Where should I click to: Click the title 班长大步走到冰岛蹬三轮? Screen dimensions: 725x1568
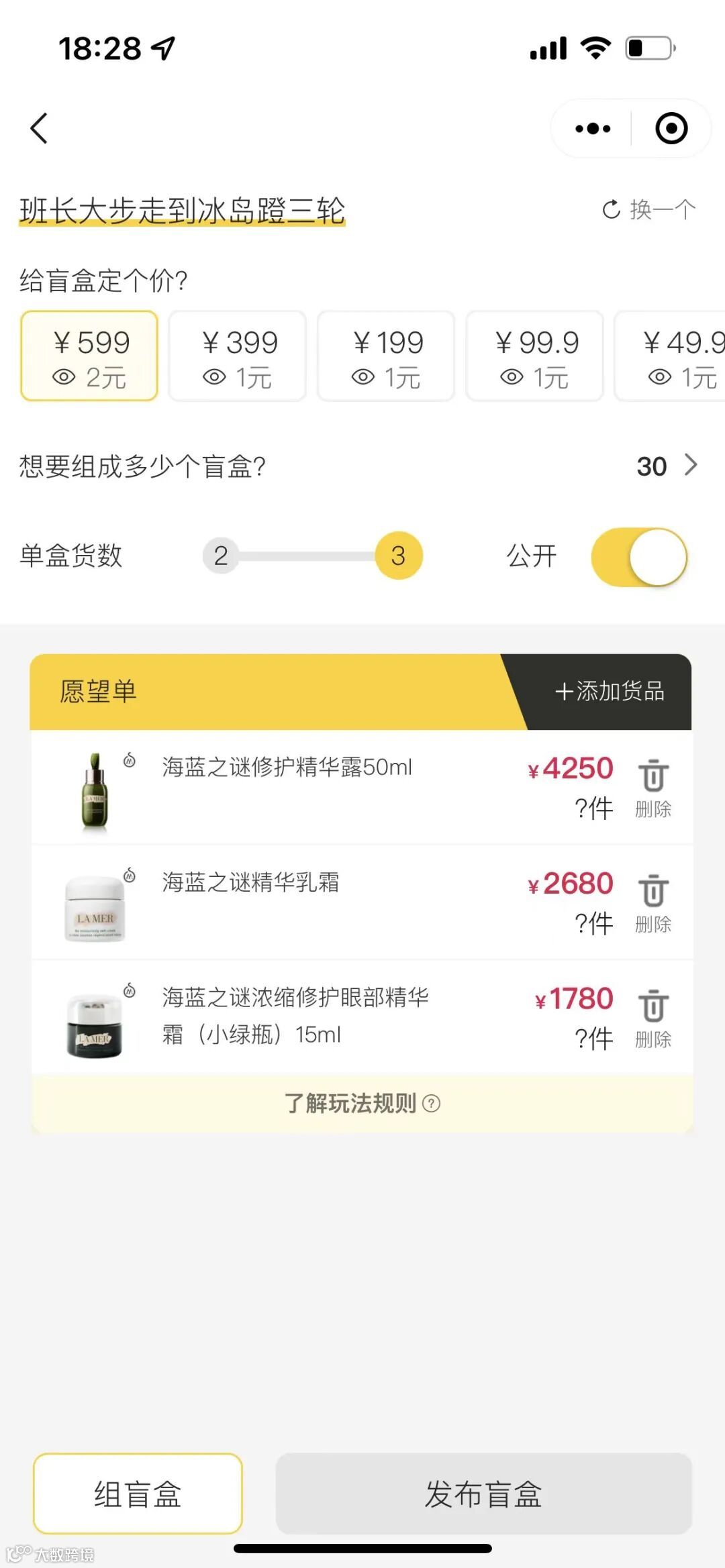click(x=181, y=208)
